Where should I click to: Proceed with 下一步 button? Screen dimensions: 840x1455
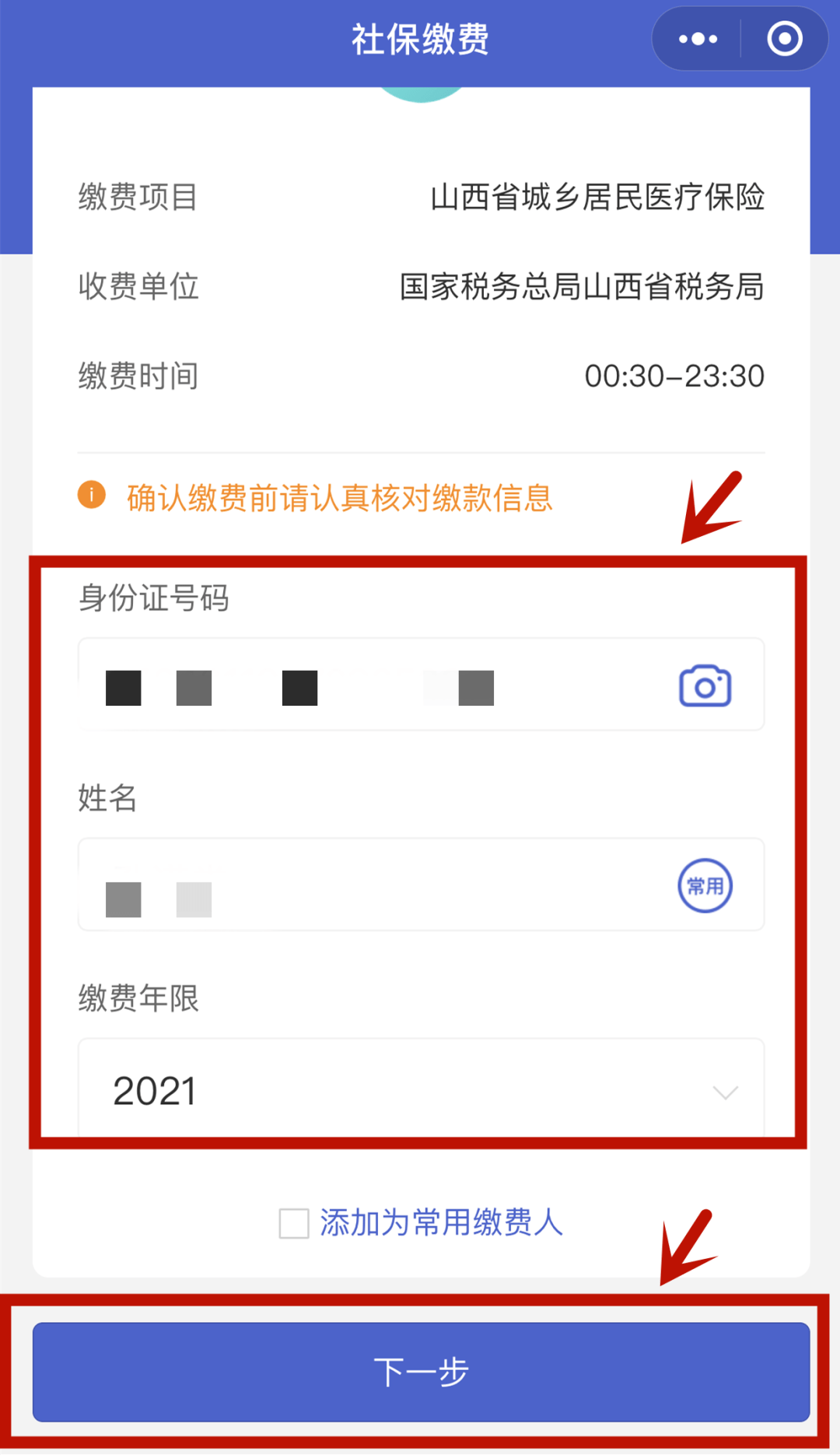coord(420,1371)
